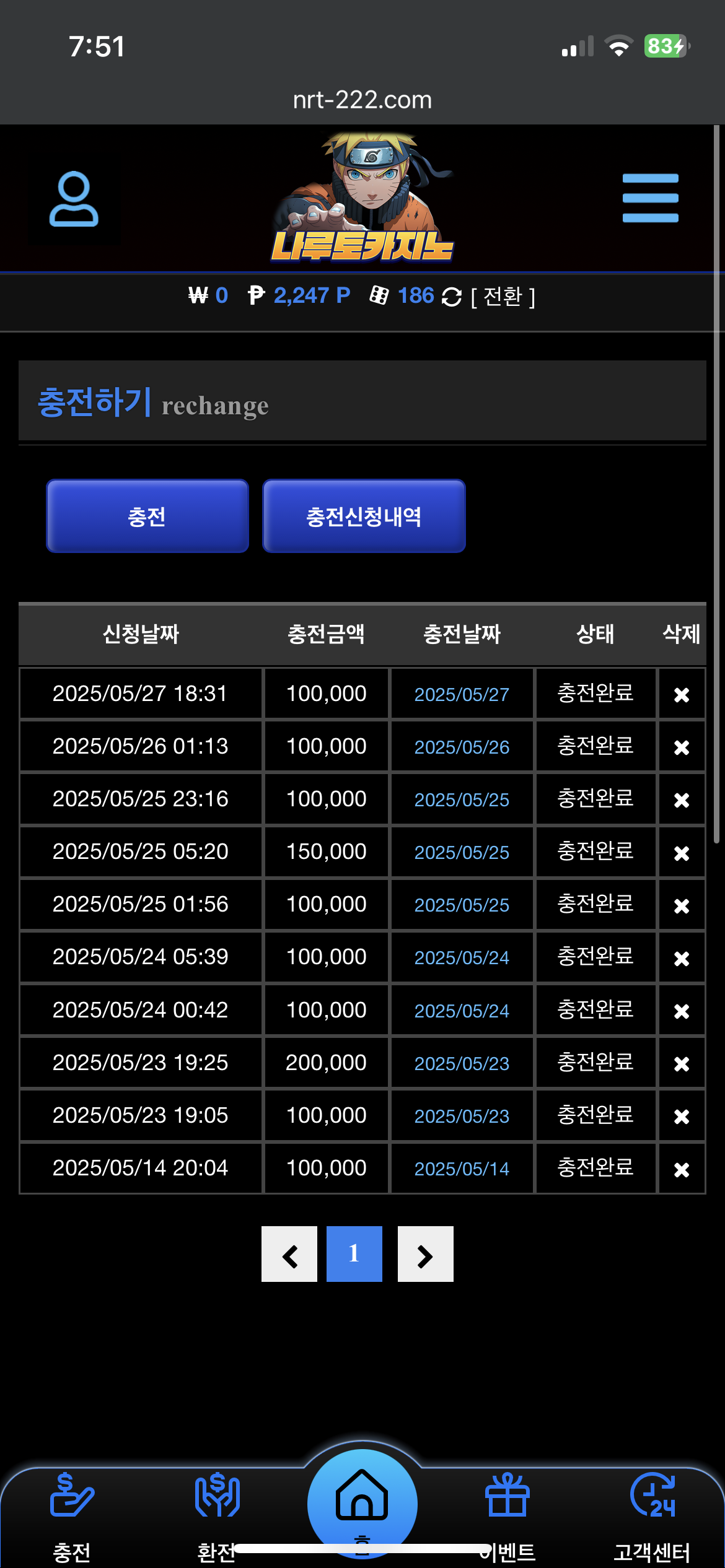The width and height of the screenshot is (725, 1568).
Task: Delete the 2025/05/26 01:13 record
Action: tap(682, 747)
